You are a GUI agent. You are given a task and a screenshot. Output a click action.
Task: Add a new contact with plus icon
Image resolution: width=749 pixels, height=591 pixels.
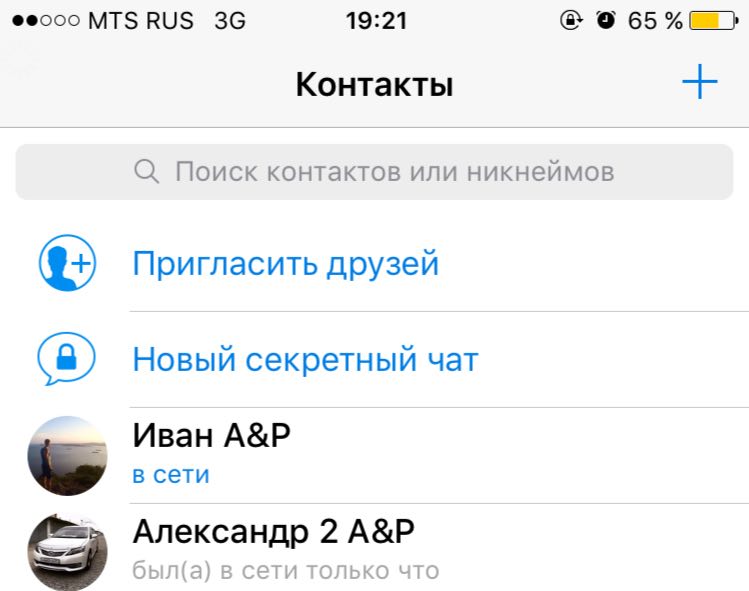(x=700, y=83)
